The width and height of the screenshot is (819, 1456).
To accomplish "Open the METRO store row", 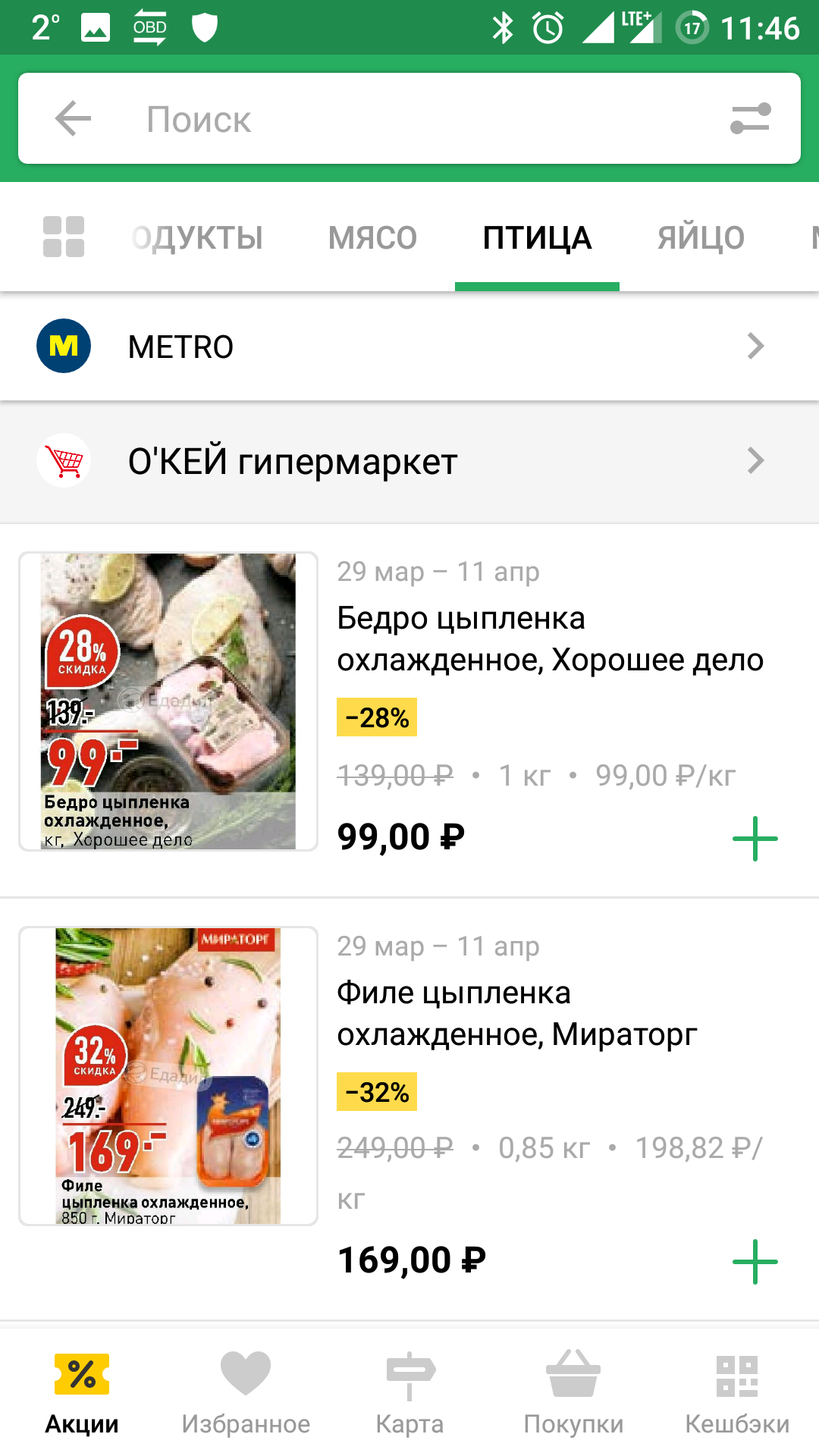I will (409, 347).
